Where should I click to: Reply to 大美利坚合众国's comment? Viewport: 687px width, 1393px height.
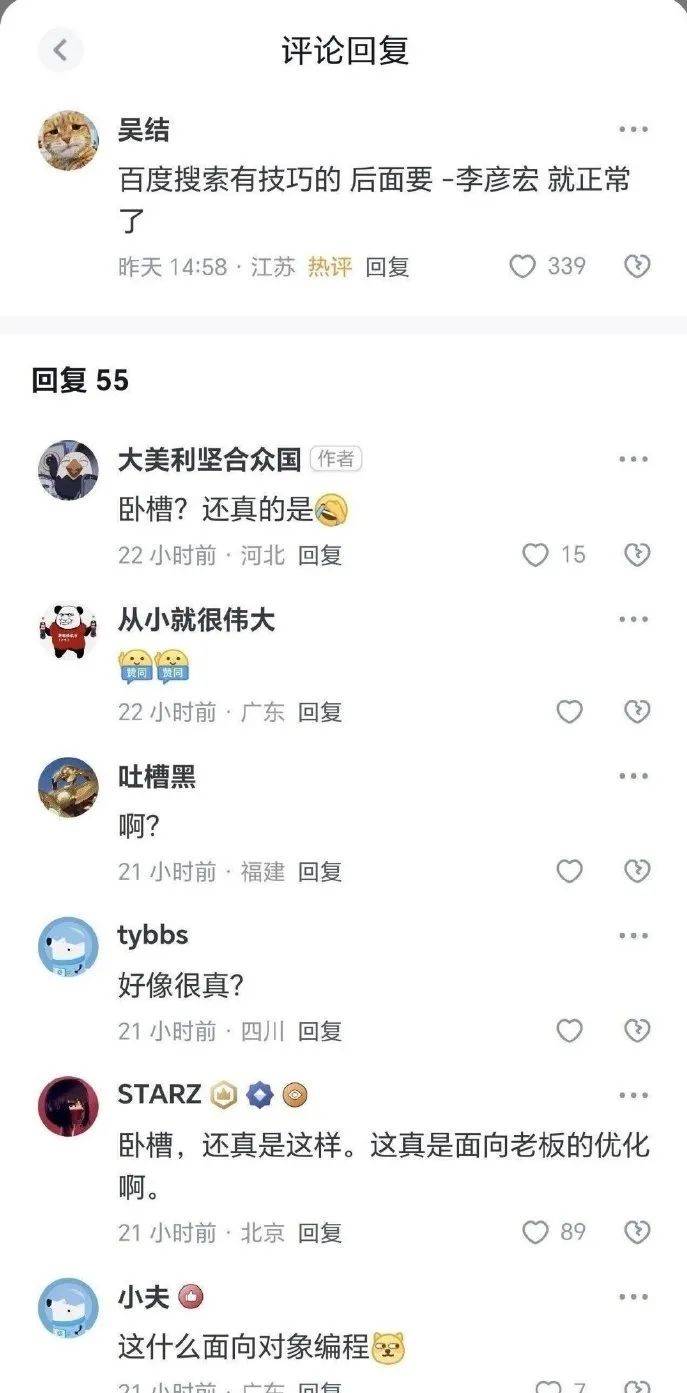click(x=320, y=555)
